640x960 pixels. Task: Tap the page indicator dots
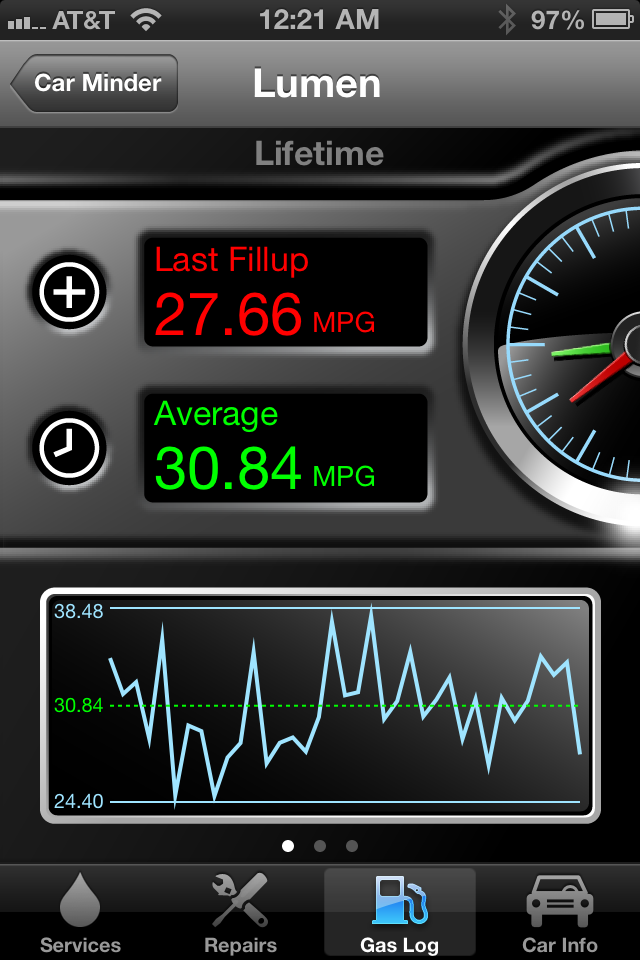click(320, 846)
